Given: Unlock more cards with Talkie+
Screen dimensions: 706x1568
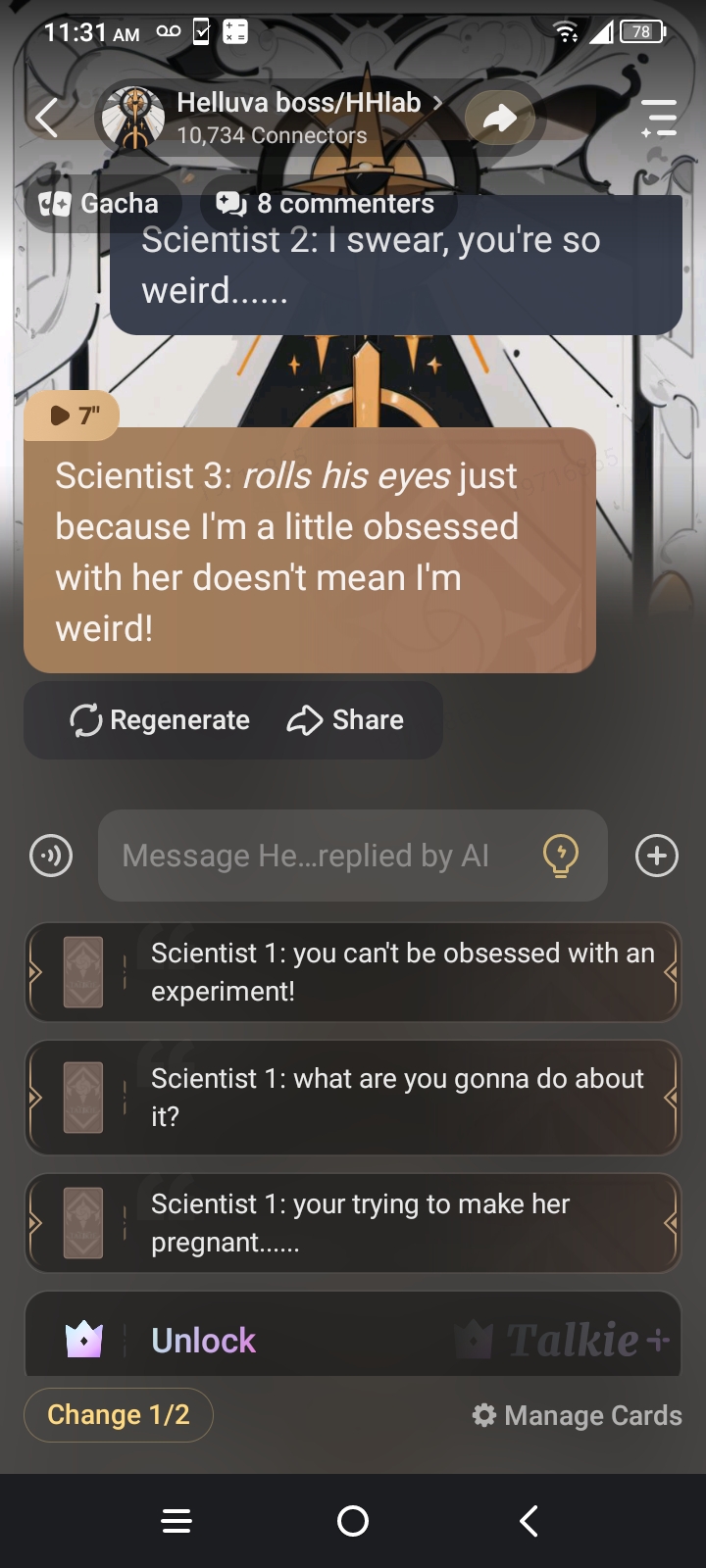Looking at the screenshot, I should [x=353, y=1339].
